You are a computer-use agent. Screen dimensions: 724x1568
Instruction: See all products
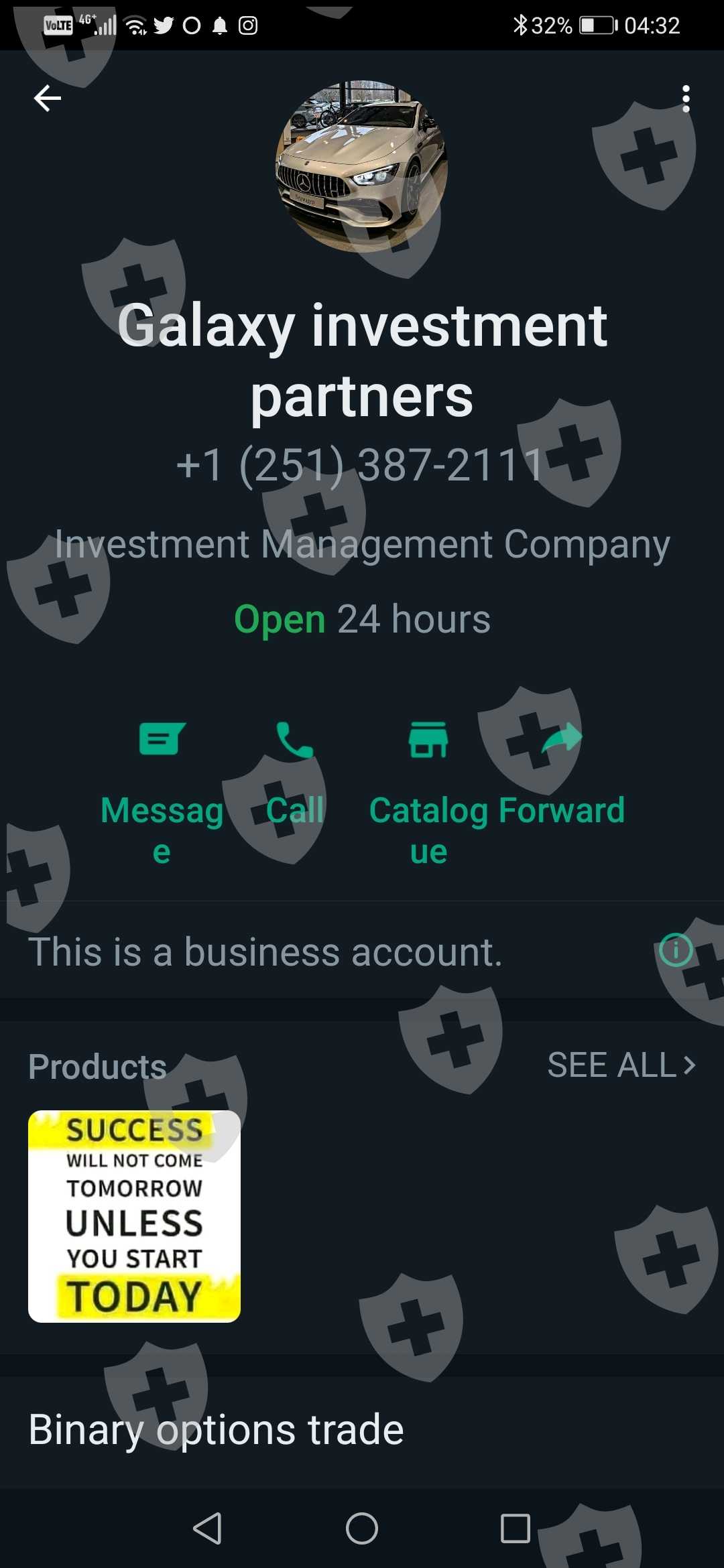pyautogui.click(x=621, y=1065)
